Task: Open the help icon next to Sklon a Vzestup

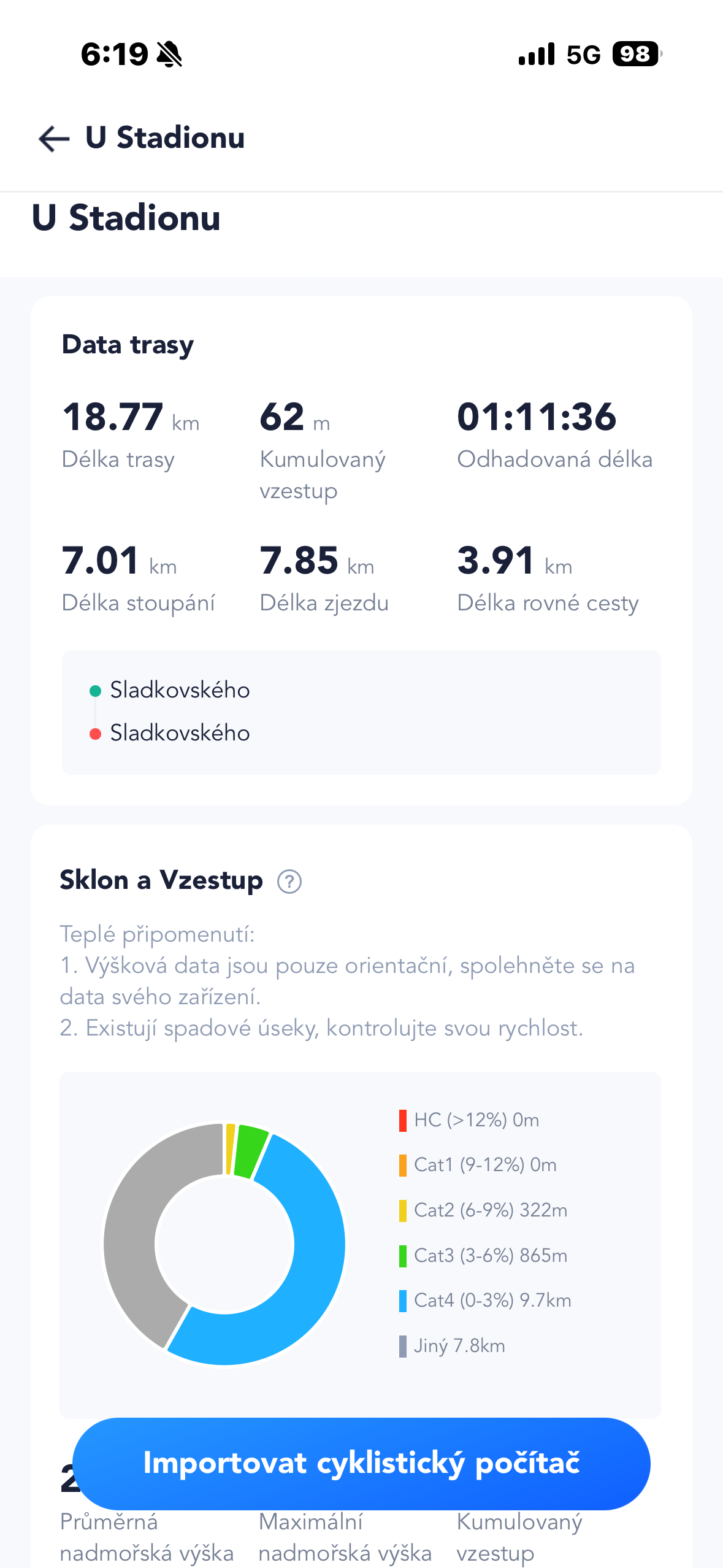Action: coord(289,882)
